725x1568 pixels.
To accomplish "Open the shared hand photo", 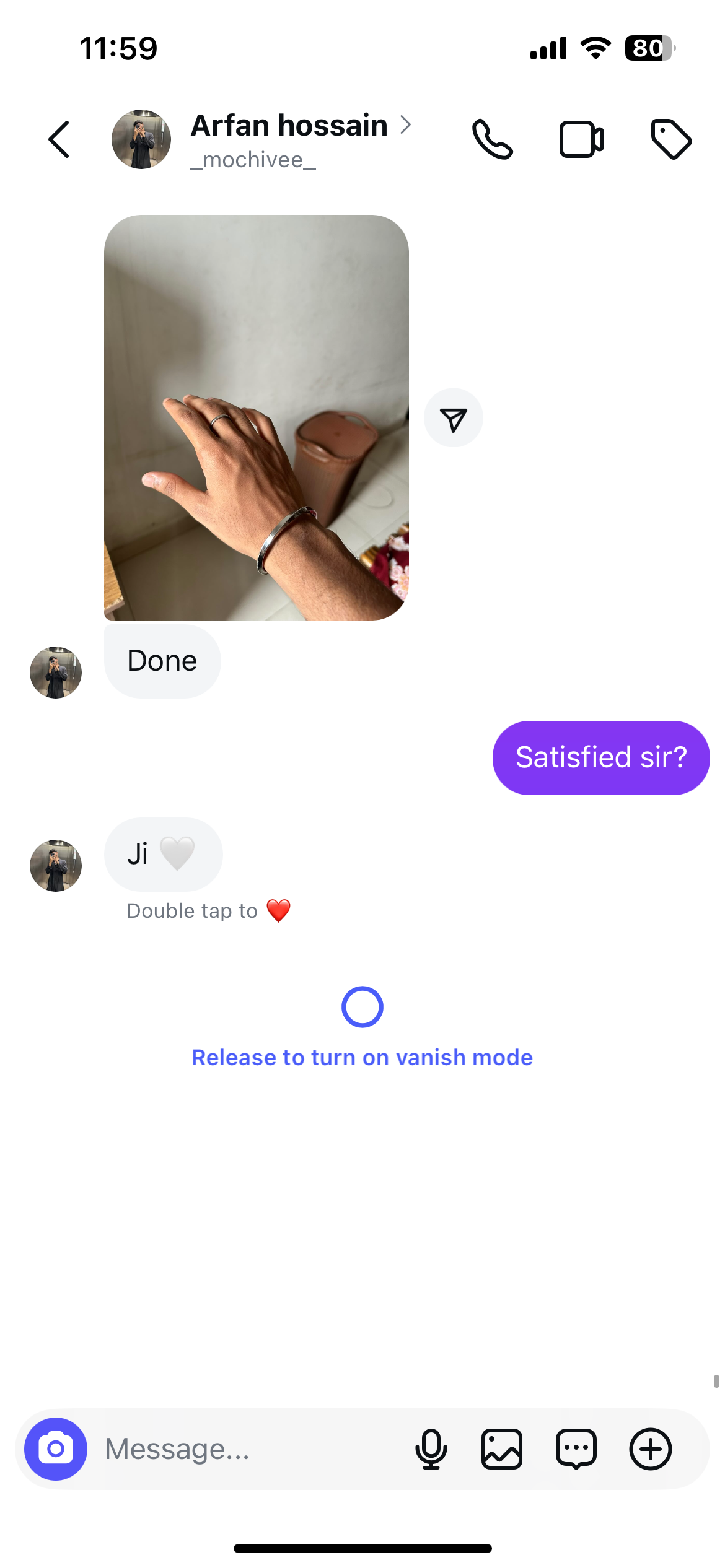I will click(x=257, y=417).
